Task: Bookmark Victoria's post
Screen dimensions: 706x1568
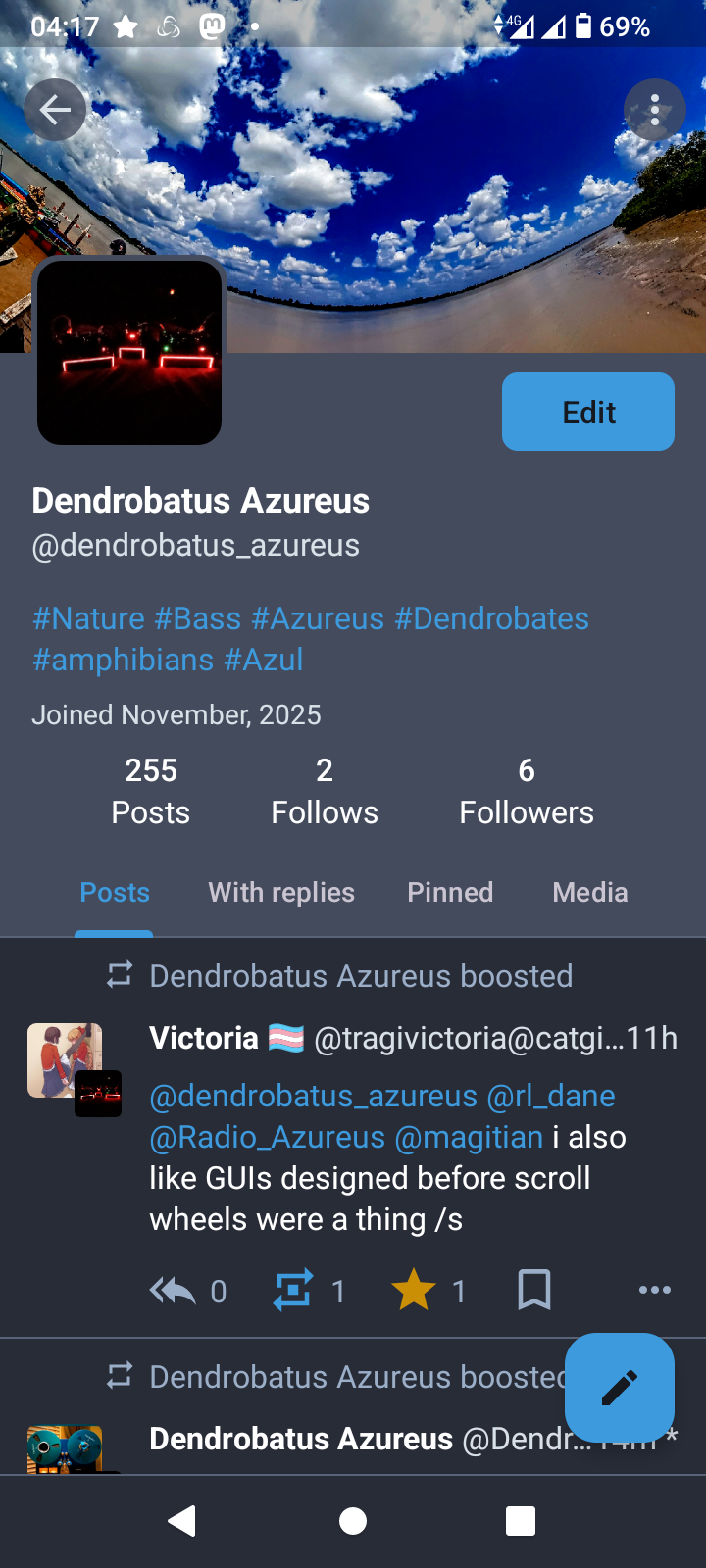Action: (534, 1291)
